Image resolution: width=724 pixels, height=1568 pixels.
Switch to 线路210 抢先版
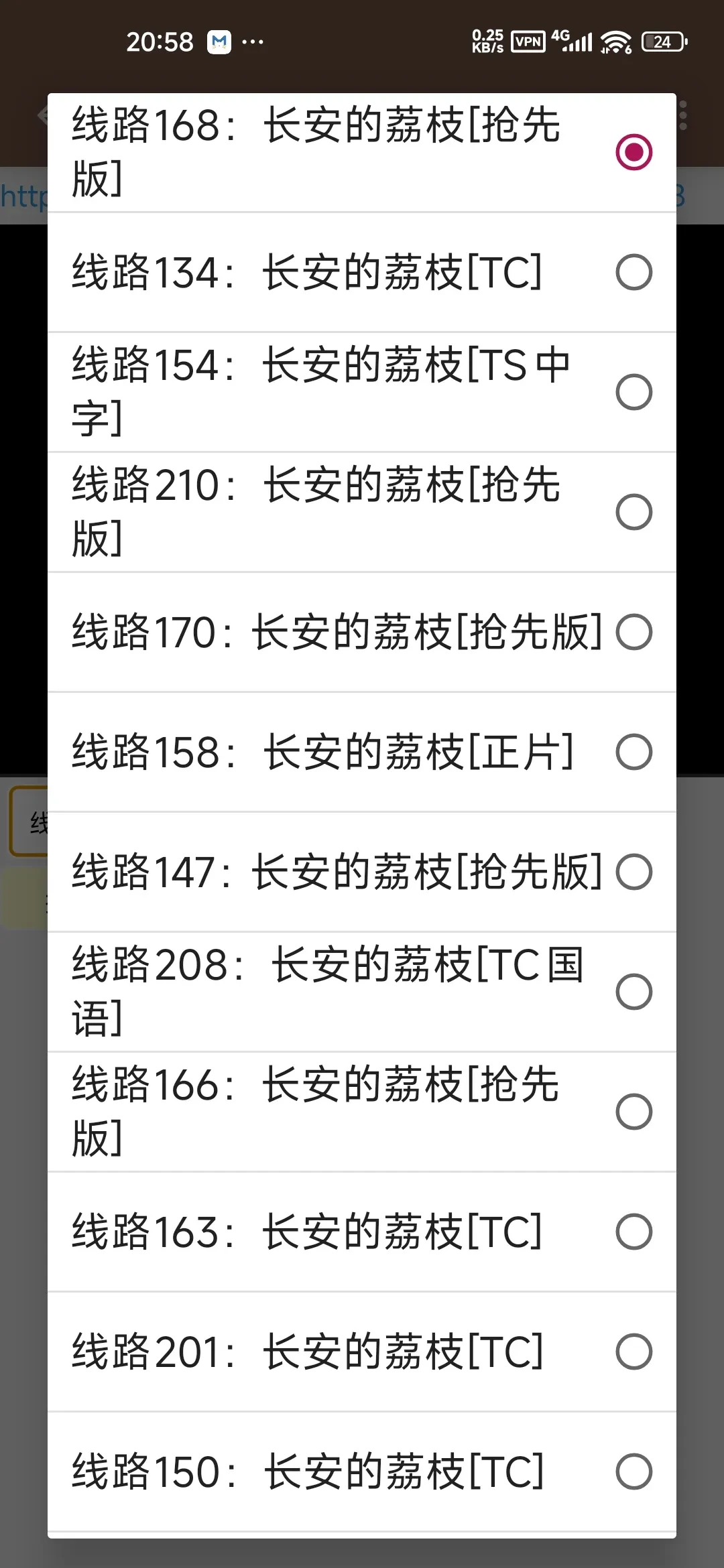coord(362,512)
